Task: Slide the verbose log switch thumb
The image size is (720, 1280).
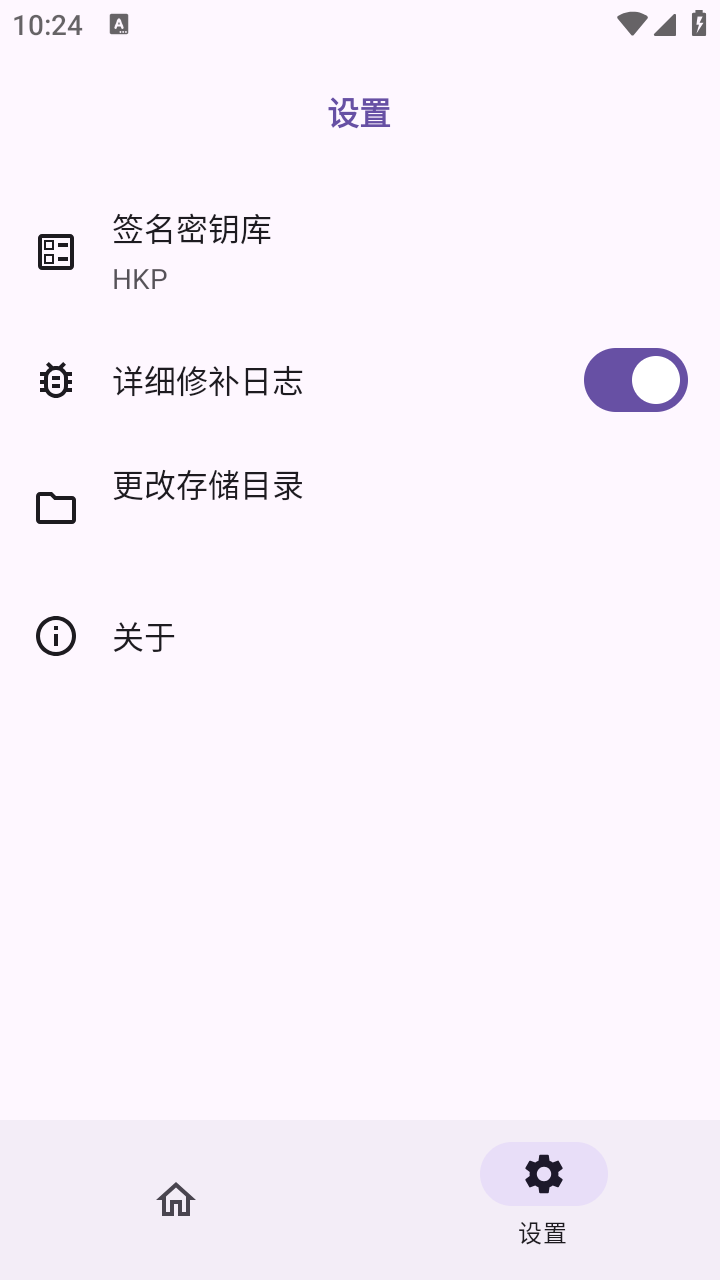Action: [x=655, y=380]
